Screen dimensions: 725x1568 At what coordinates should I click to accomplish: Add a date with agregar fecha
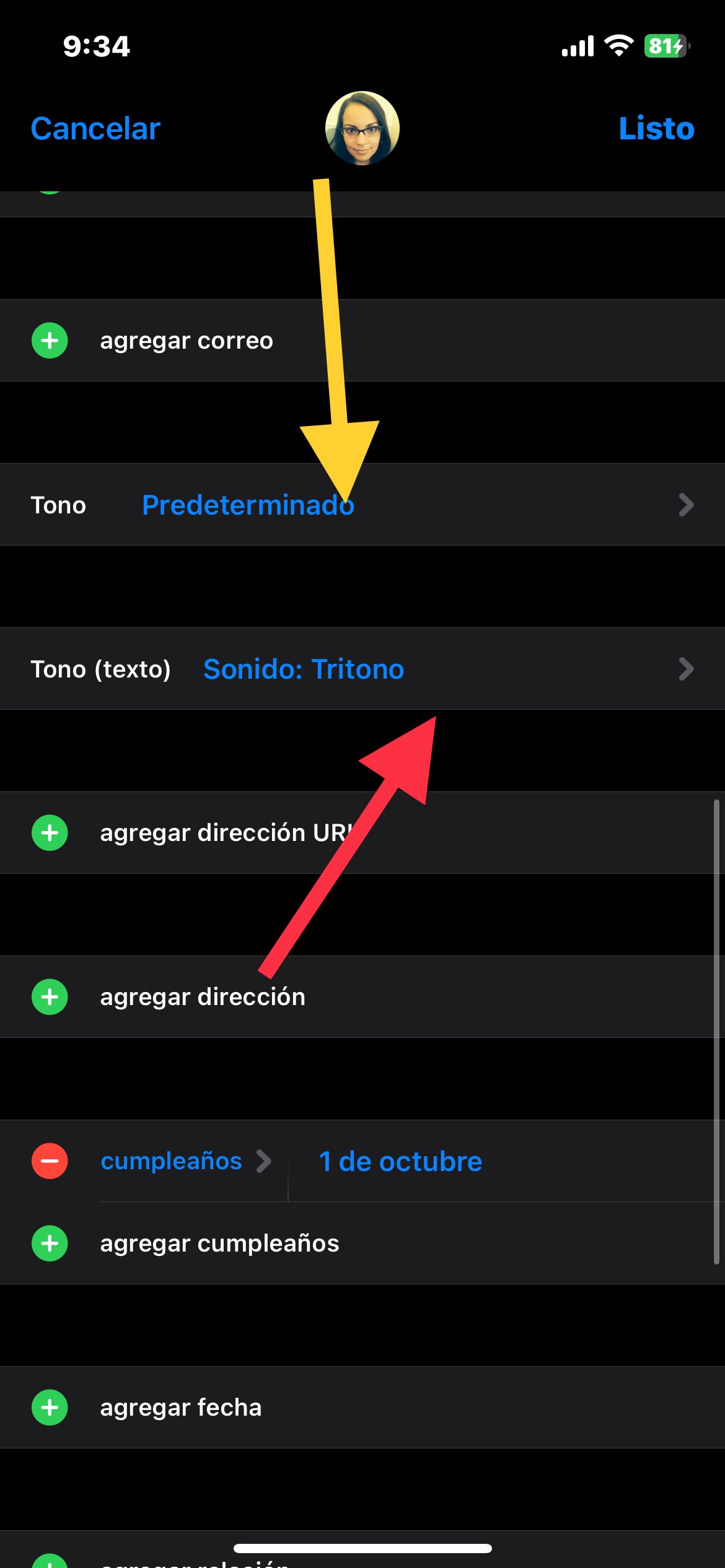pyautogui.click(x=180, y=1408)
